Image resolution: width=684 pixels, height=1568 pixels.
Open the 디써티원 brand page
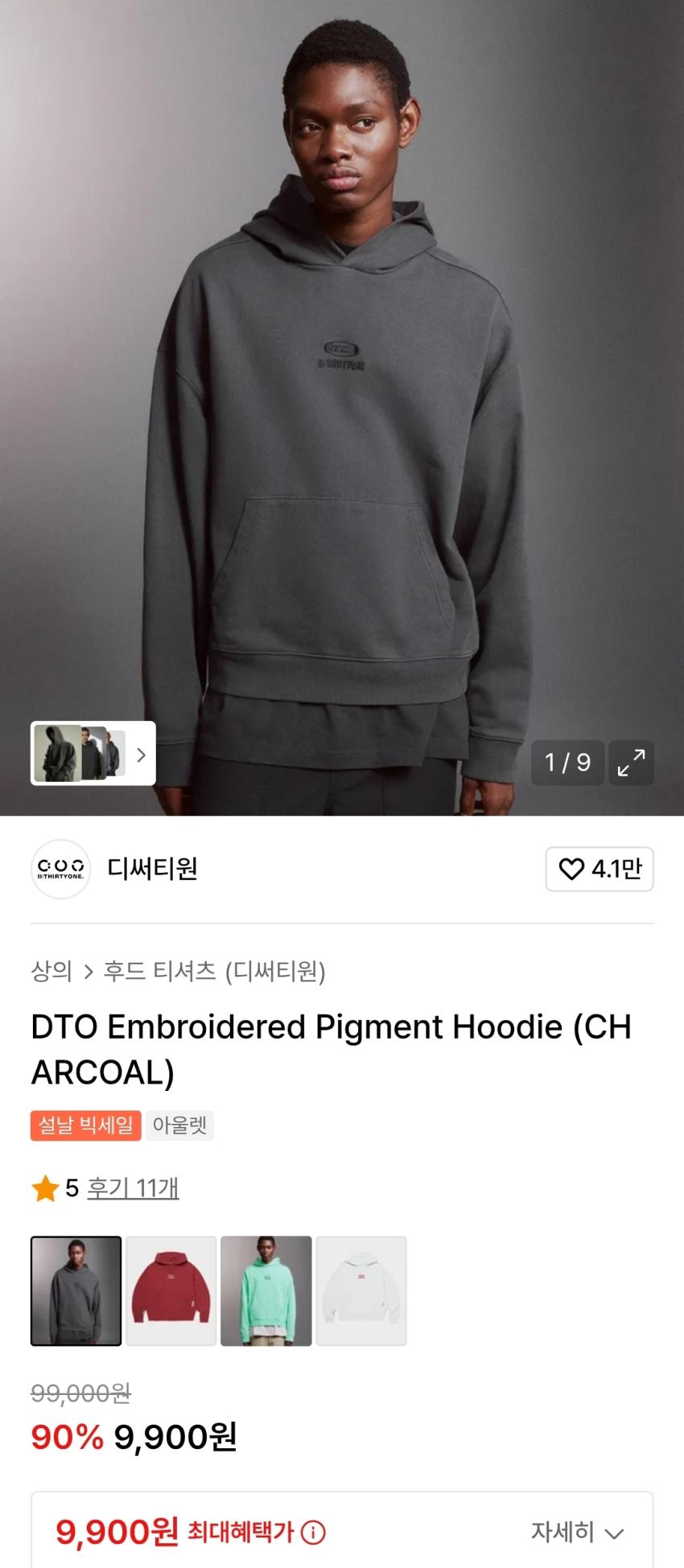(x=152, y=869)
